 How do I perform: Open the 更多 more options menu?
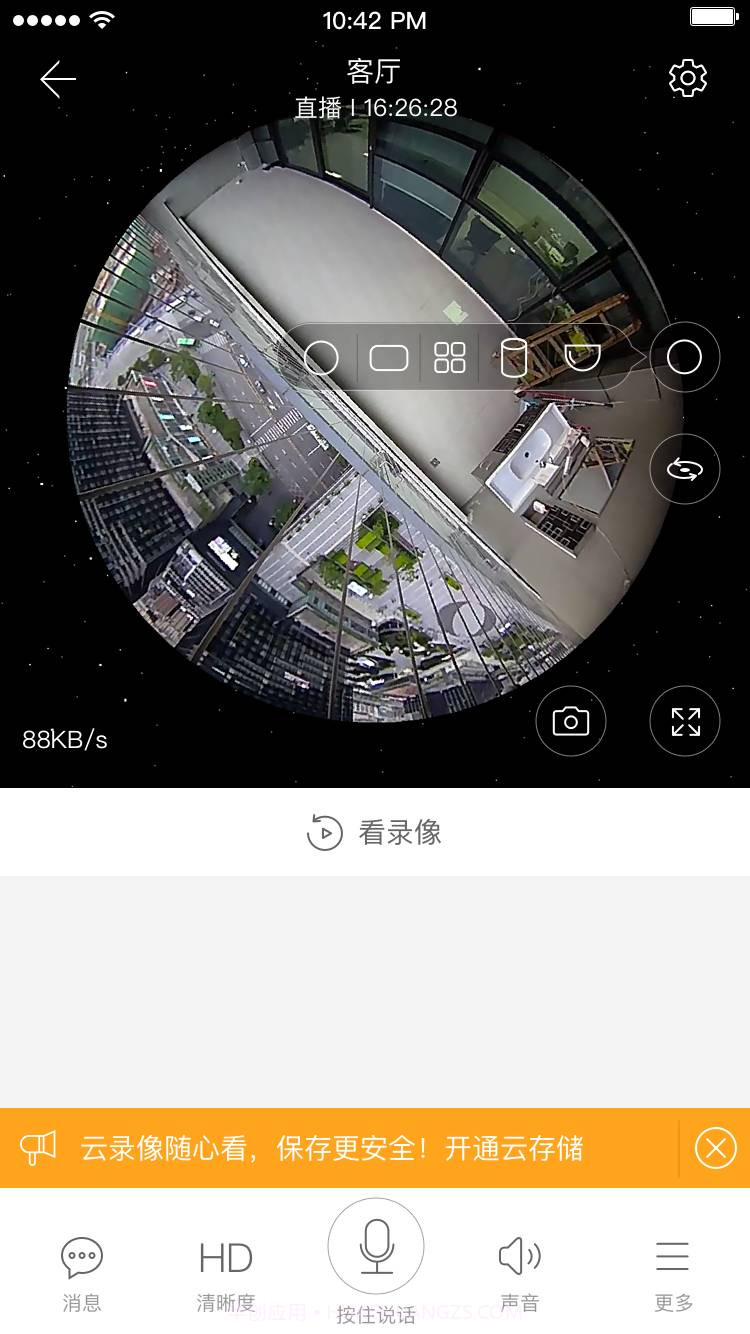[x=672, y=1270]
